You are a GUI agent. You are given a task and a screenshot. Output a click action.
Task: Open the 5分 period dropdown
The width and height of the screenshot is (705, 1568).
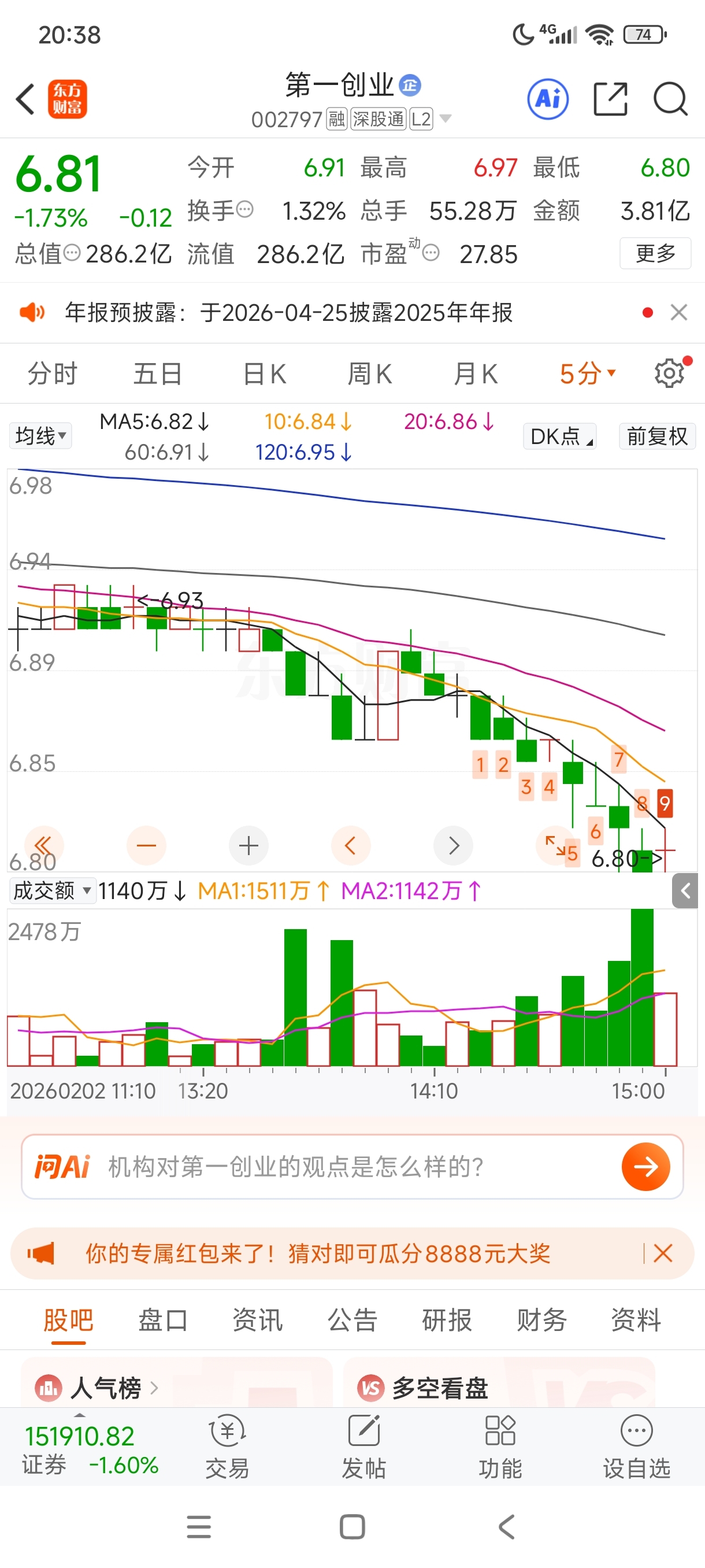click(588, 373)
